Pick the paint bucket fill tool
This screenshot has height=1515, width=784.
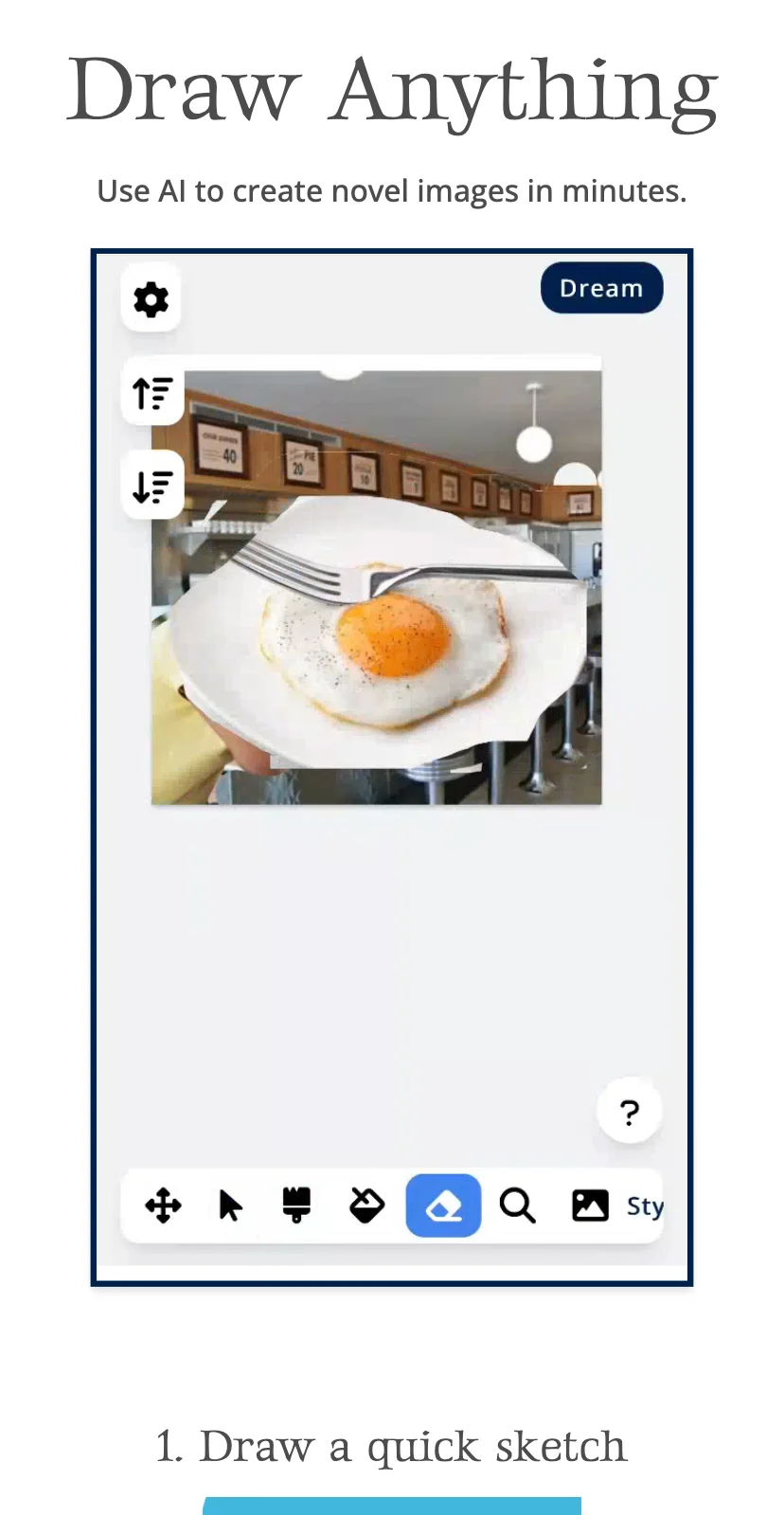[366, 1206]
